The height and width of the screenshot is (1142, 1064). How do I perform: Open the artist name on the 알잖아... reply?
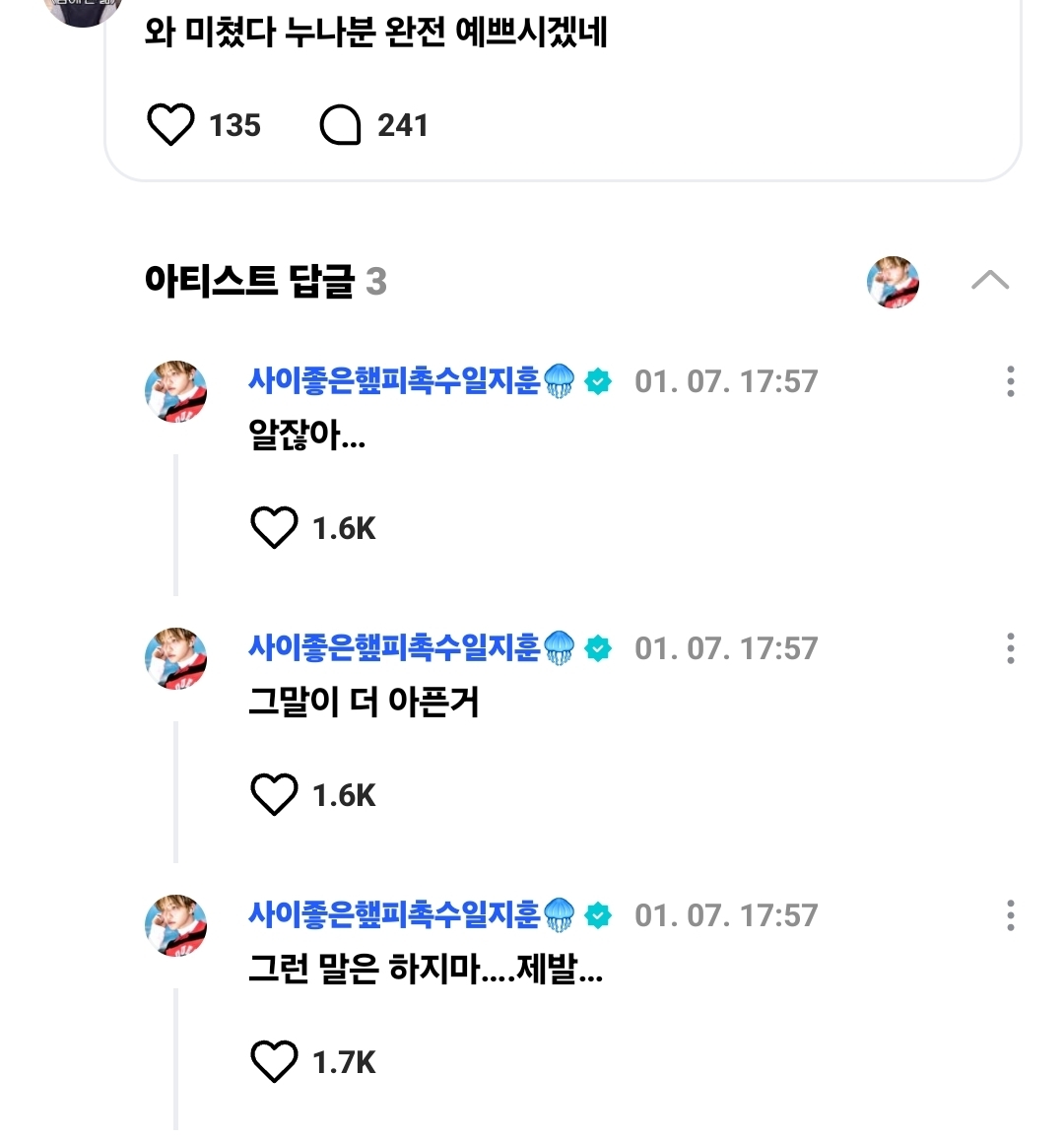pyautogui.click(x=394, y=380)
